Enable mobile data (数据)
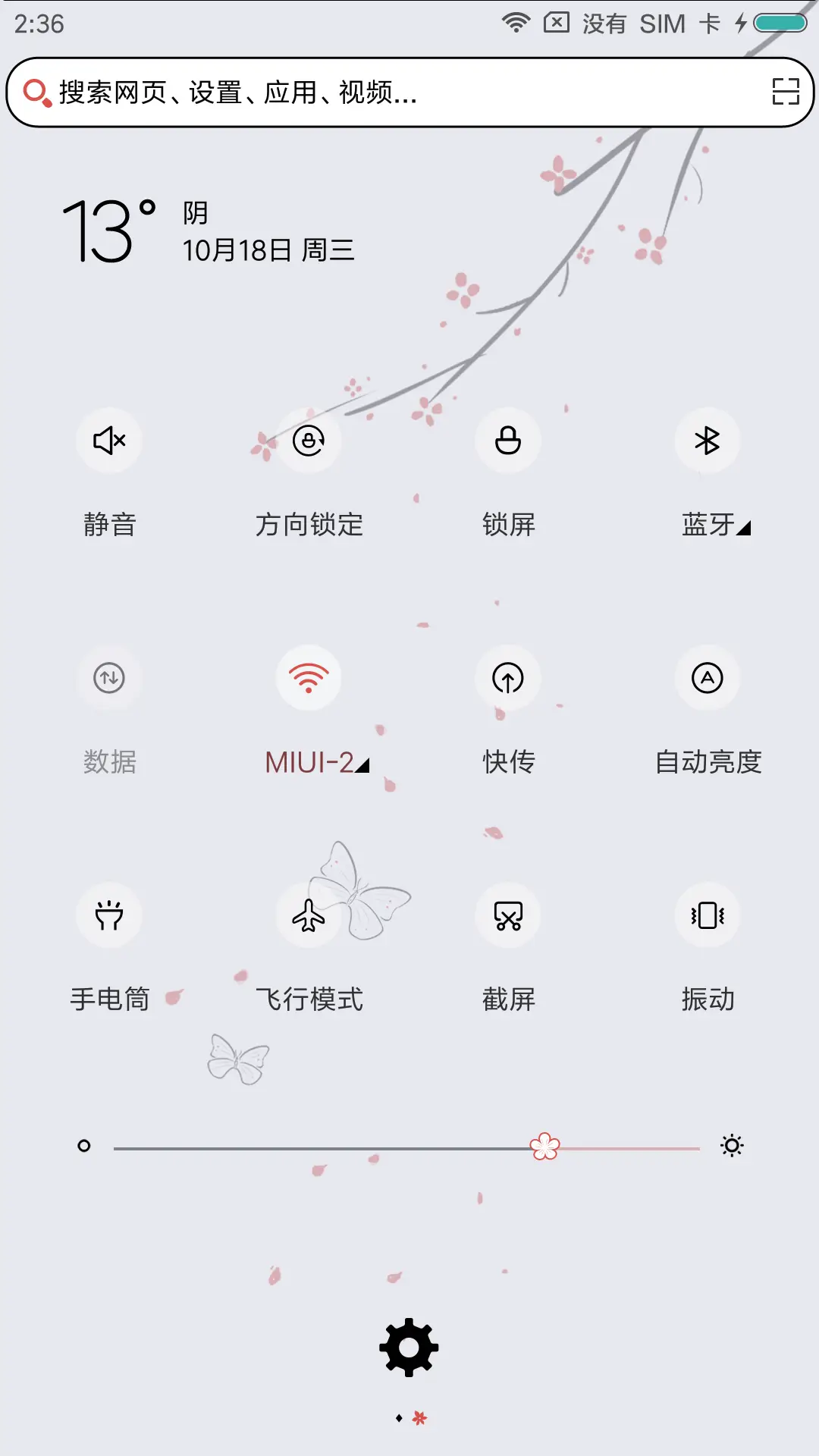Viewport: 819px width, 1456px height. click(108, 679)
